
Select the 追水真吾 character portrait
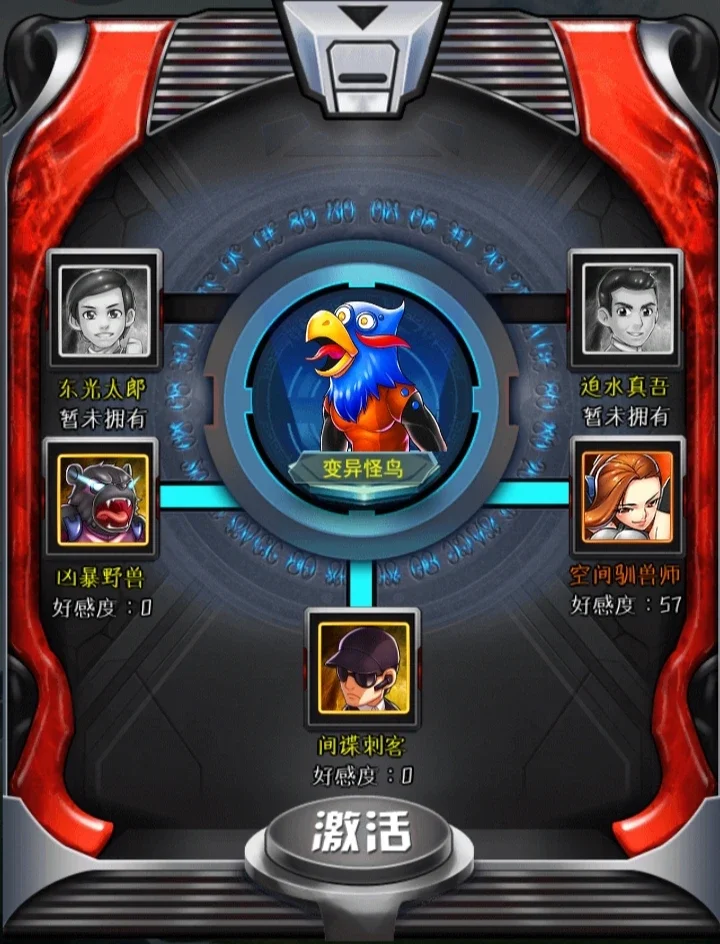coord(625,309)
